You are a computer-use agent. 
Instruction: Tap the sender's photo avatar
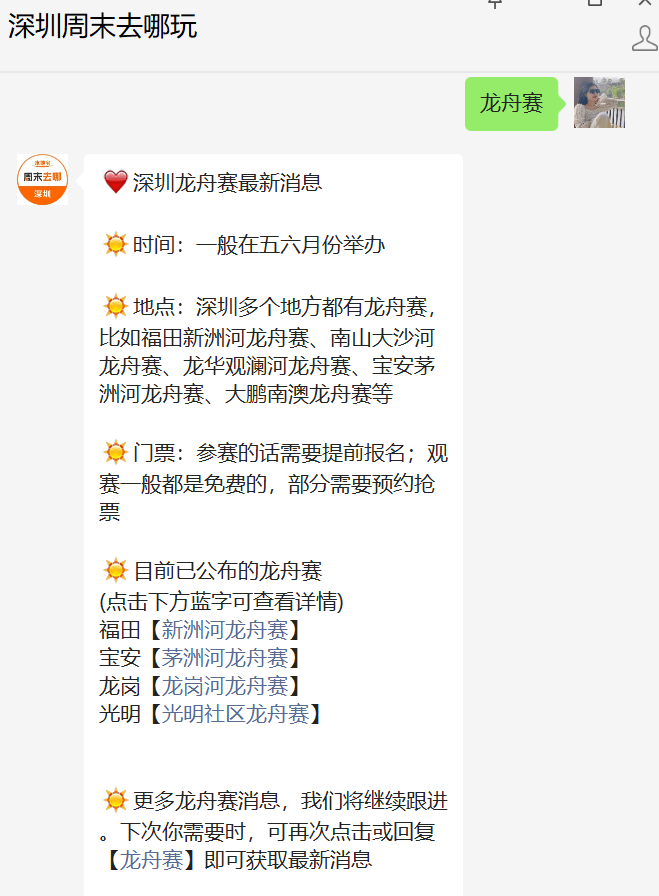click(x=599, y=103)
